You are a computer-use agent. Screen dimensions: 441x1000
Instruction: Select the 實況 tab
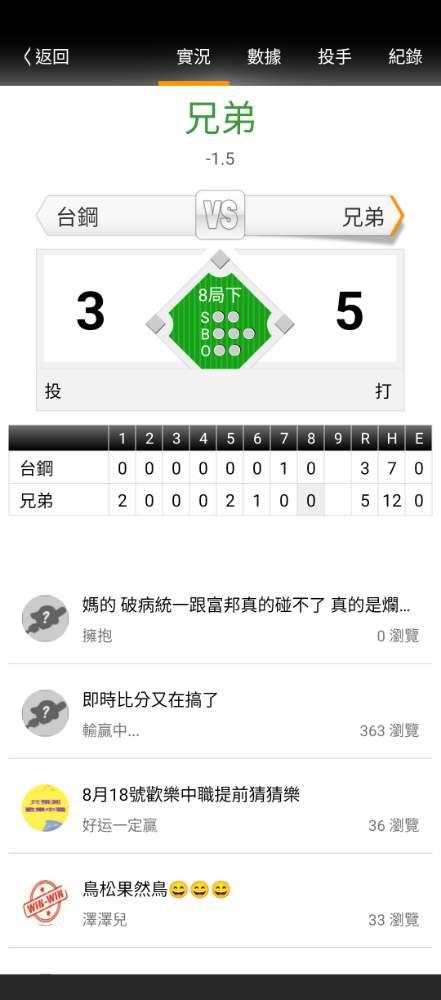(193, 57)
